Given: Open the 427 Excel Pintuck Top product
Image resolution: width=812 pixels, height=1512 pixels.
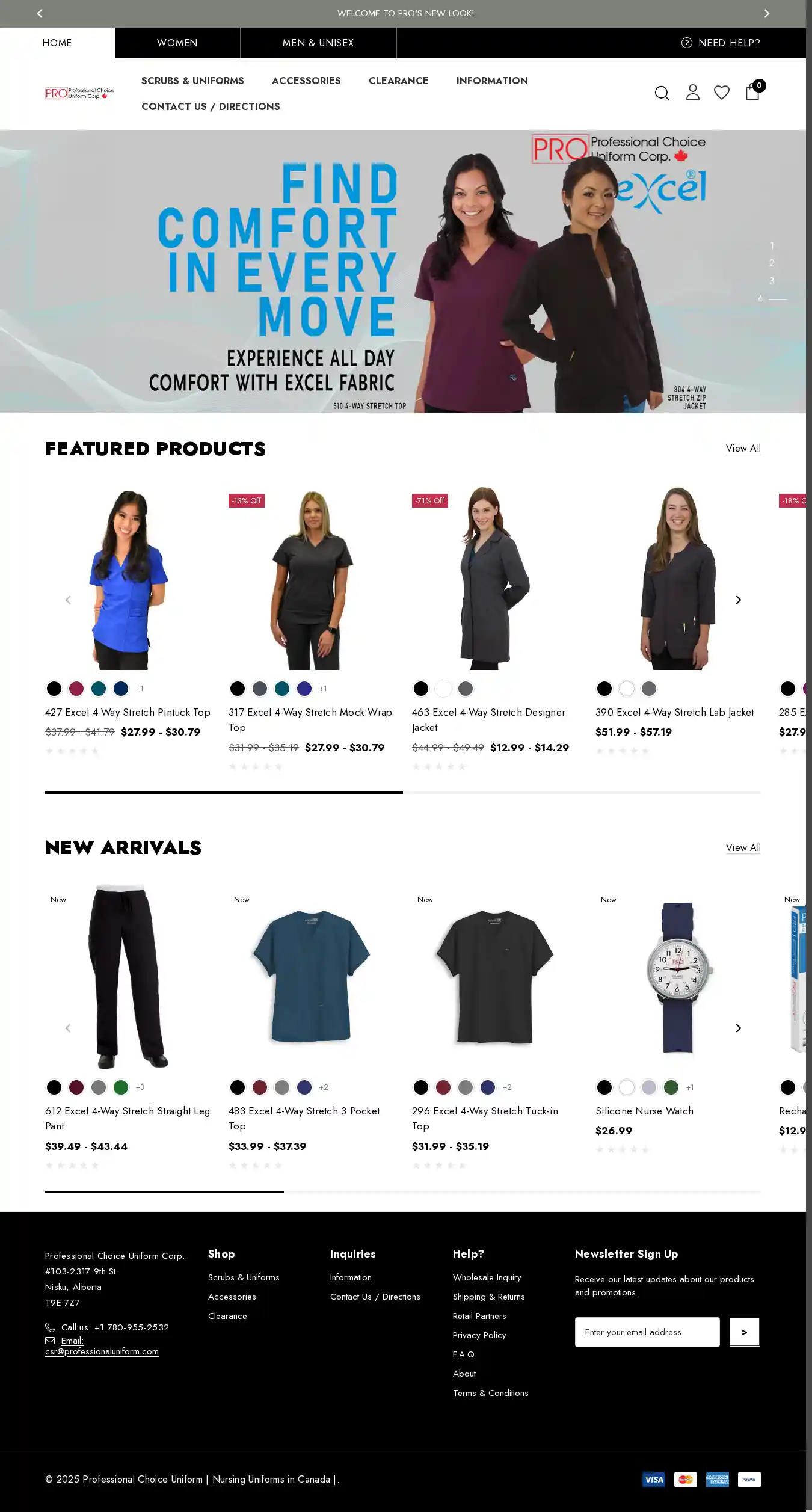Looking at the screenshot, I should coord(128,712).
